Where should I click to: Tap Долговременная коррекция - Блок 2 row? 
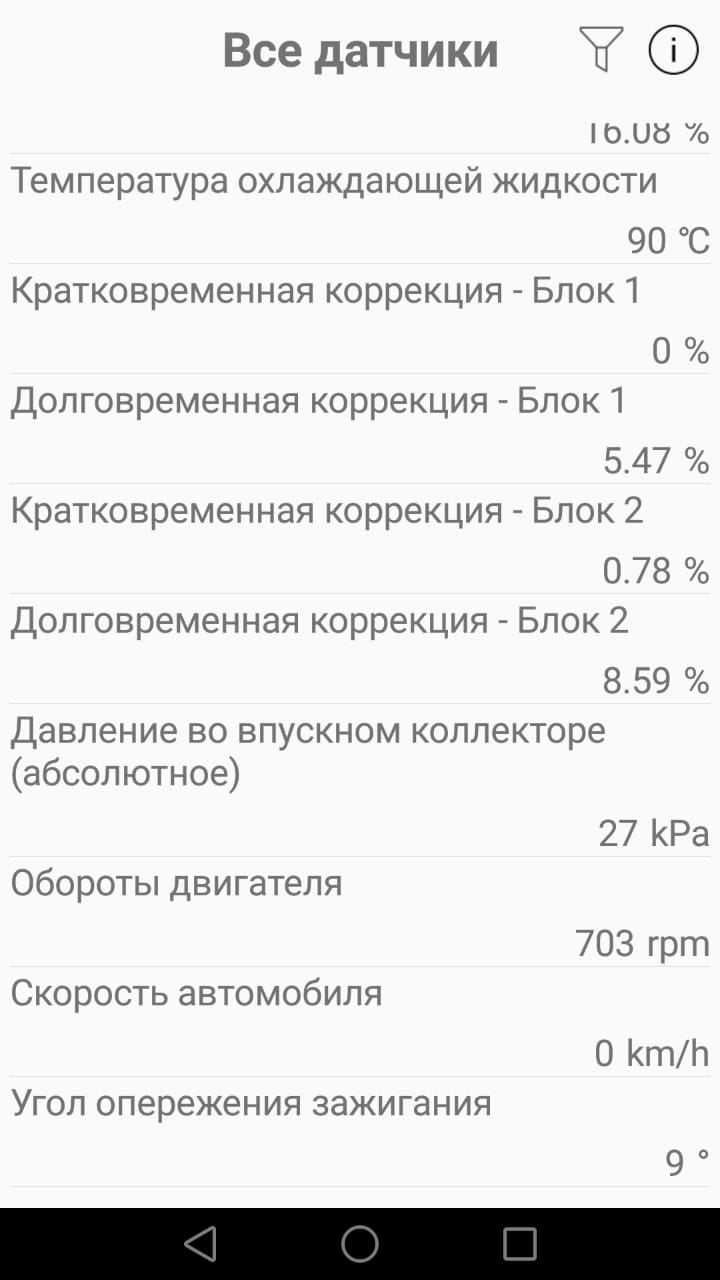point(360,649)
